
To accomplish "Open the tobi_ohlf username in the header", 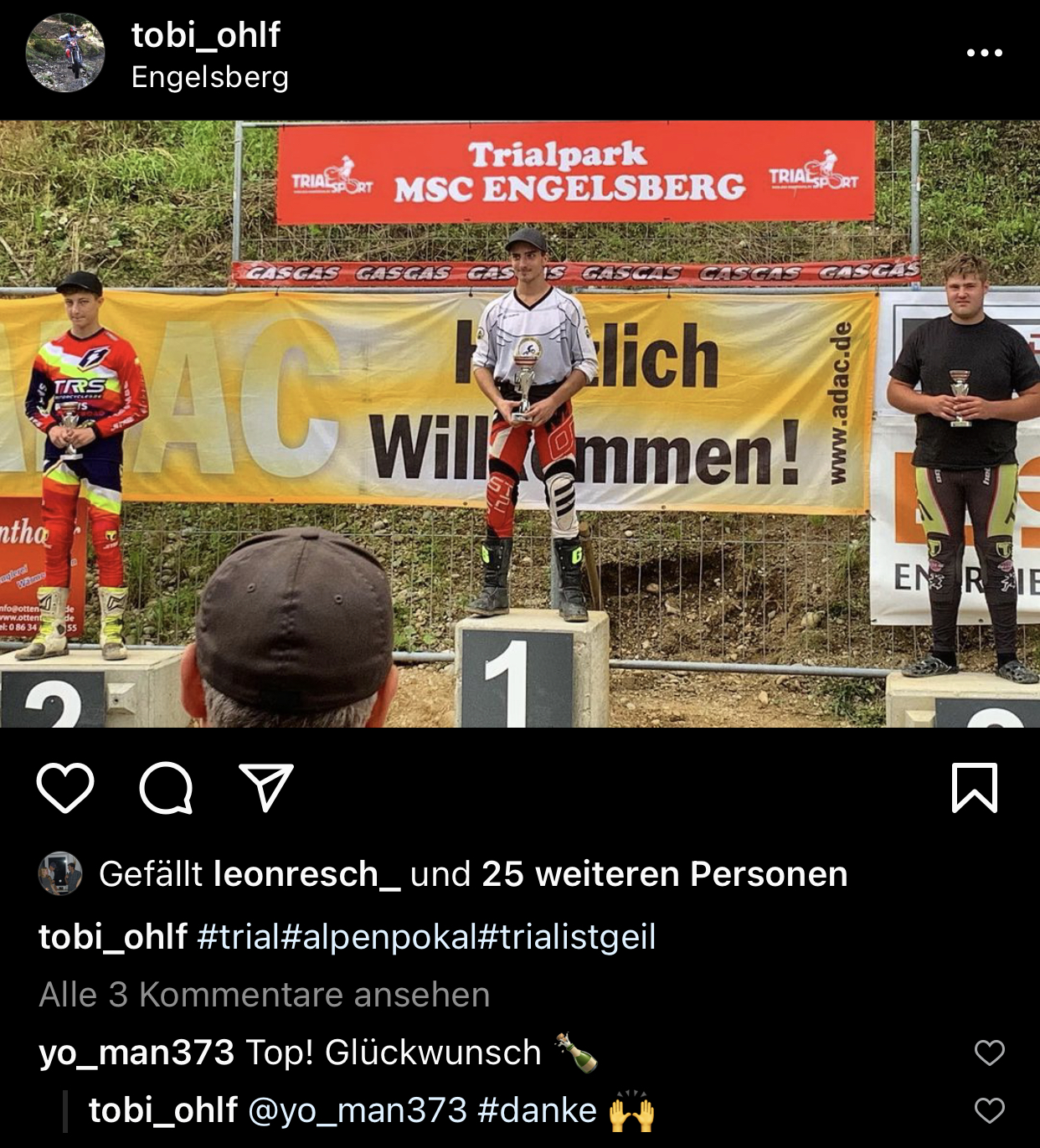I will pyautogui.click(x=205, y=35).
